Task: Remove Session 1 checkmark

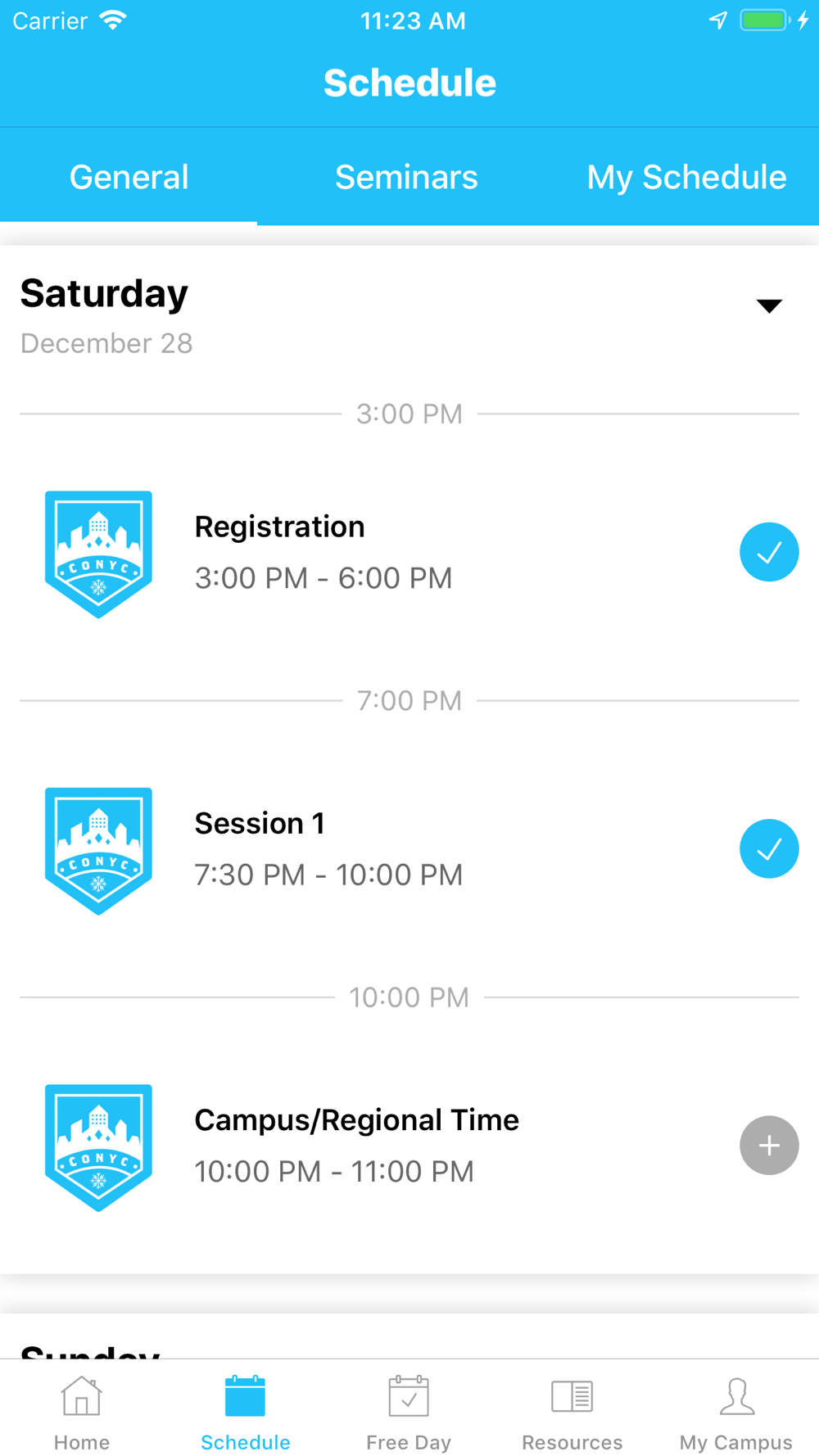Action: point(769,848)
